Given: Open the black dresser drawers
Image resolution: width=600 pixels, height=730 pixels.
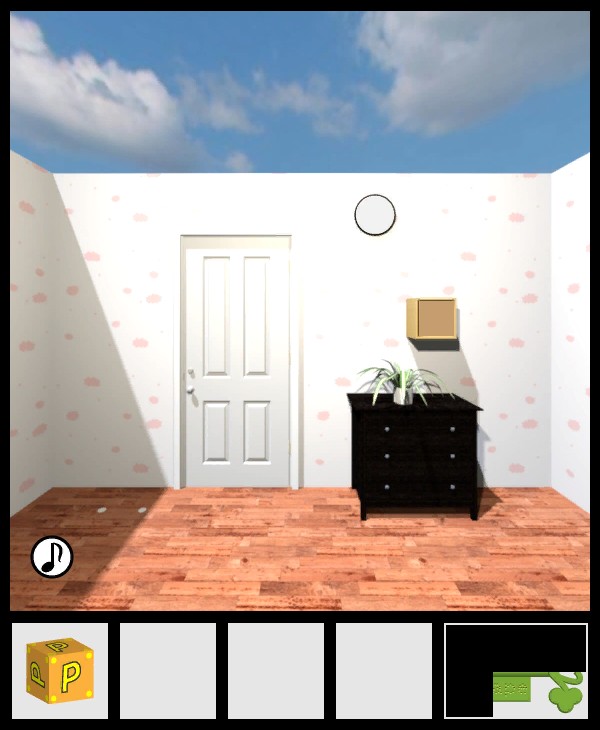Looking at the screenshot, I should 414,455.
